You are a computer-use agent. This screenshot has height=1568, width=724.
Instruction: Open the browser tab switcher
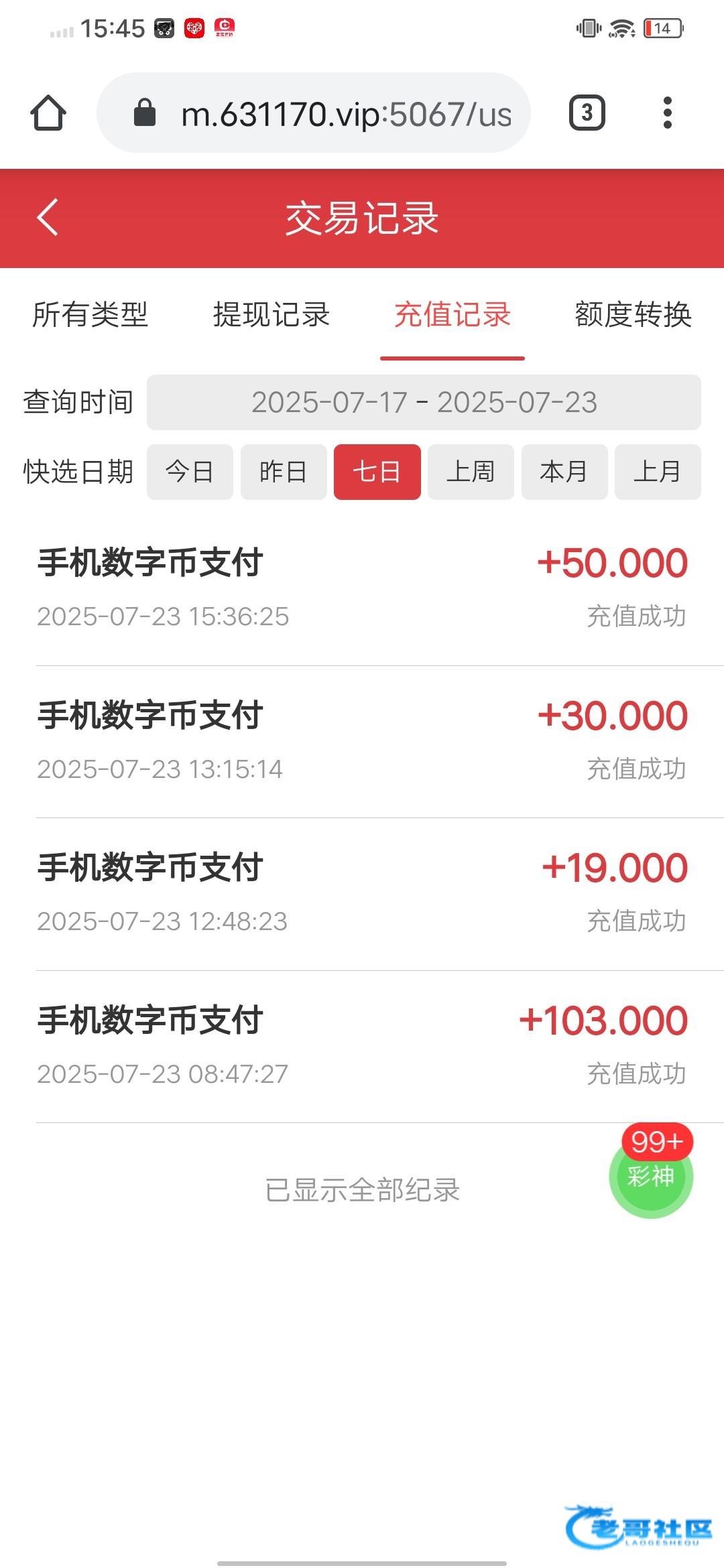click(587, 113)
